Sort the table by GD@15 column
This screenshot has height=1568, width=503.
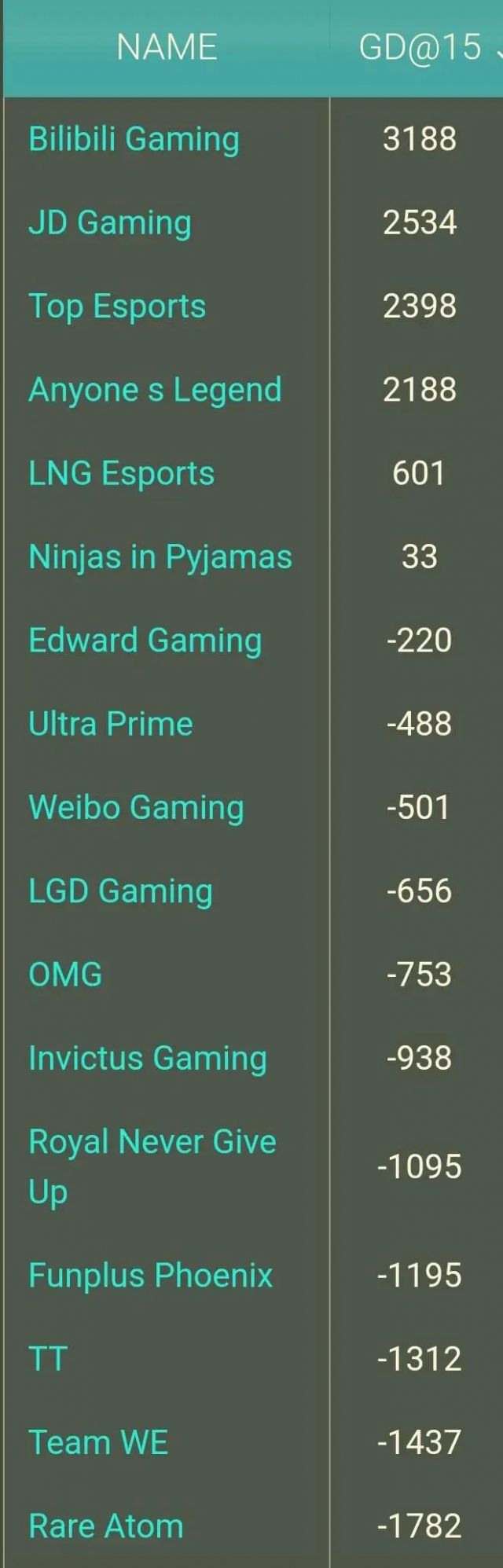point(420,47)
